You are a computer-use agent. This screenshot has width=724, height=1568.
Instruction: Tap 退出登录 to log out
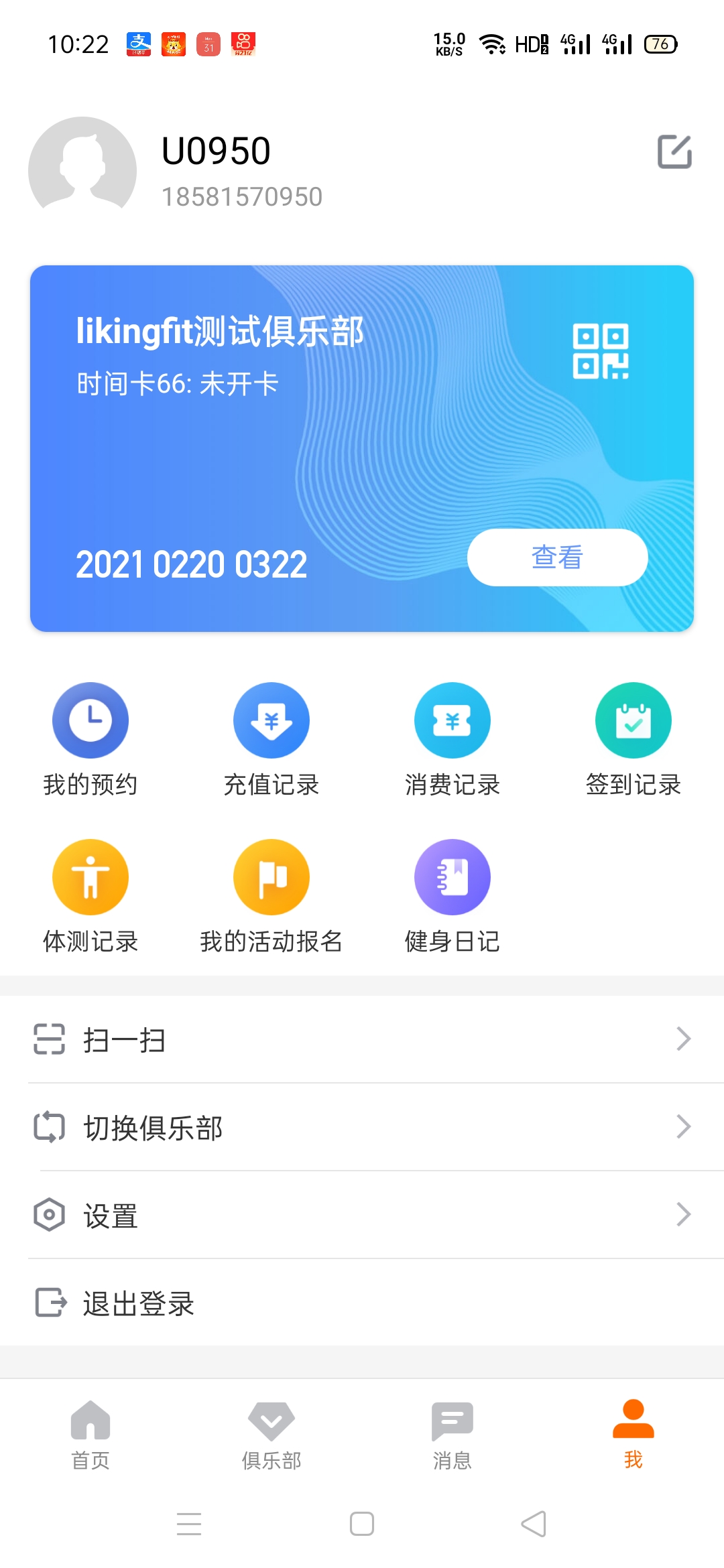pyautogui.click(x=362, y=1303)
